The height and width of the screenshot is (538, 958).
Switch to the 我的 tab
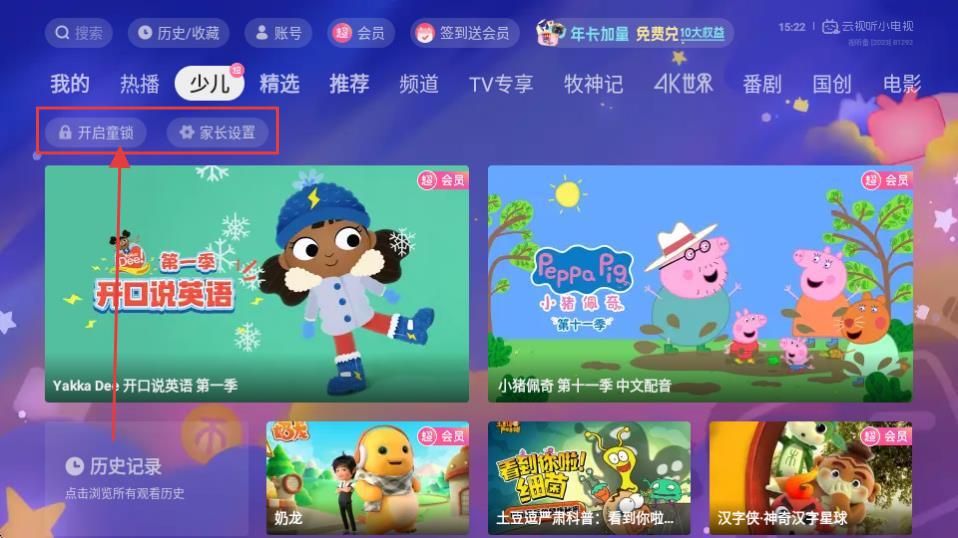click(70, 84)
